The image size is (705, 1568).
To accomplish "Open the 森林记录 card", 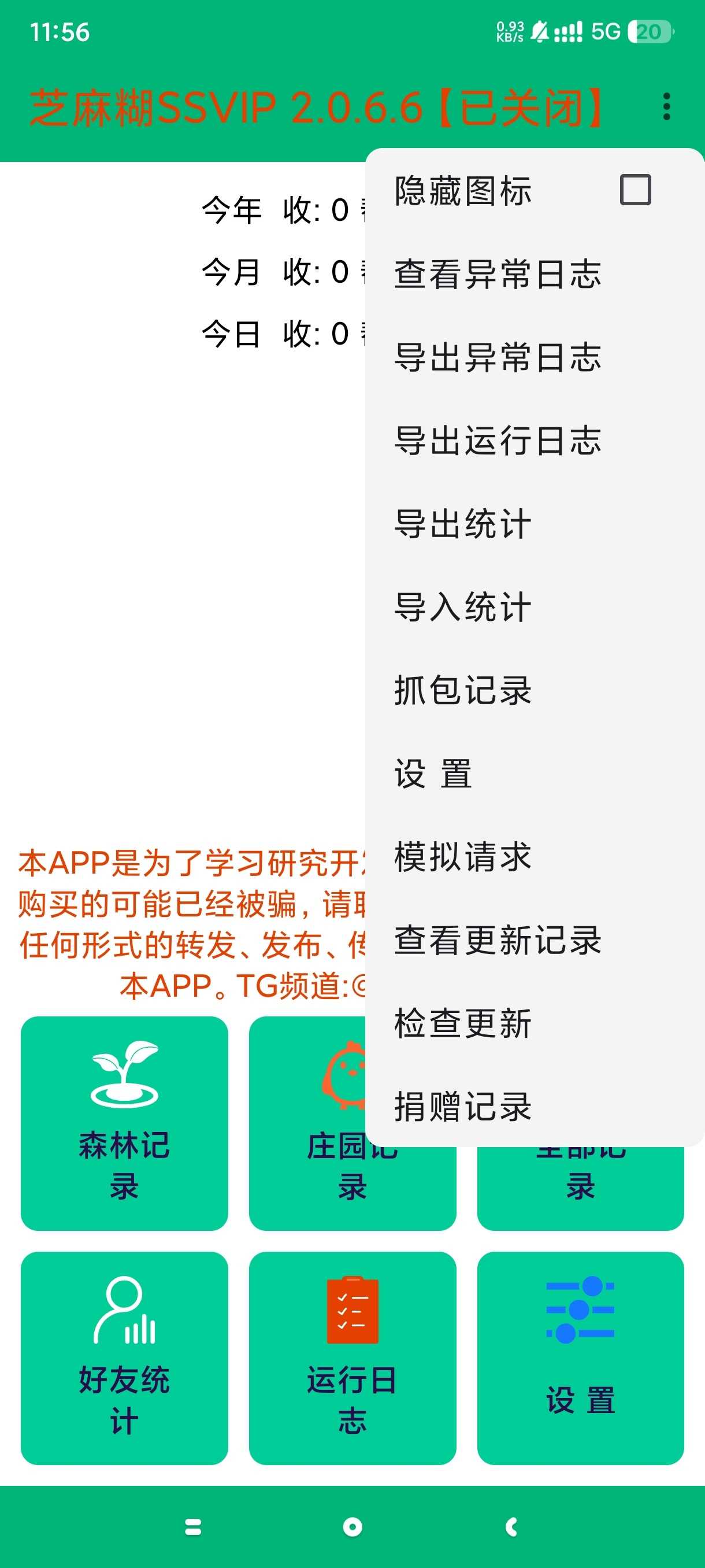I will tap(124, 1123).
